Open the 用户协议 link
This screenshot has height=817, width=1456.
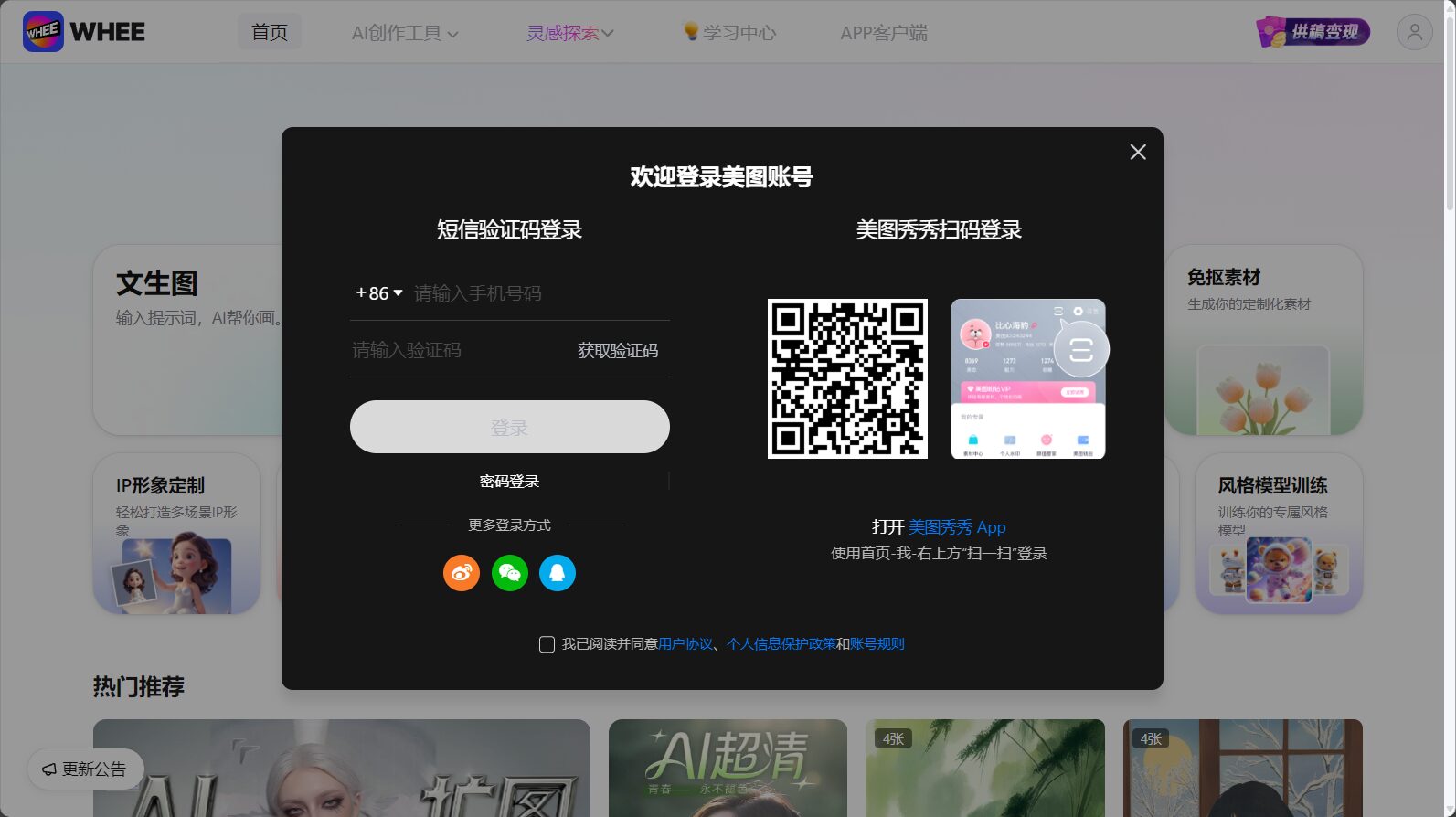tap(685, 644)
